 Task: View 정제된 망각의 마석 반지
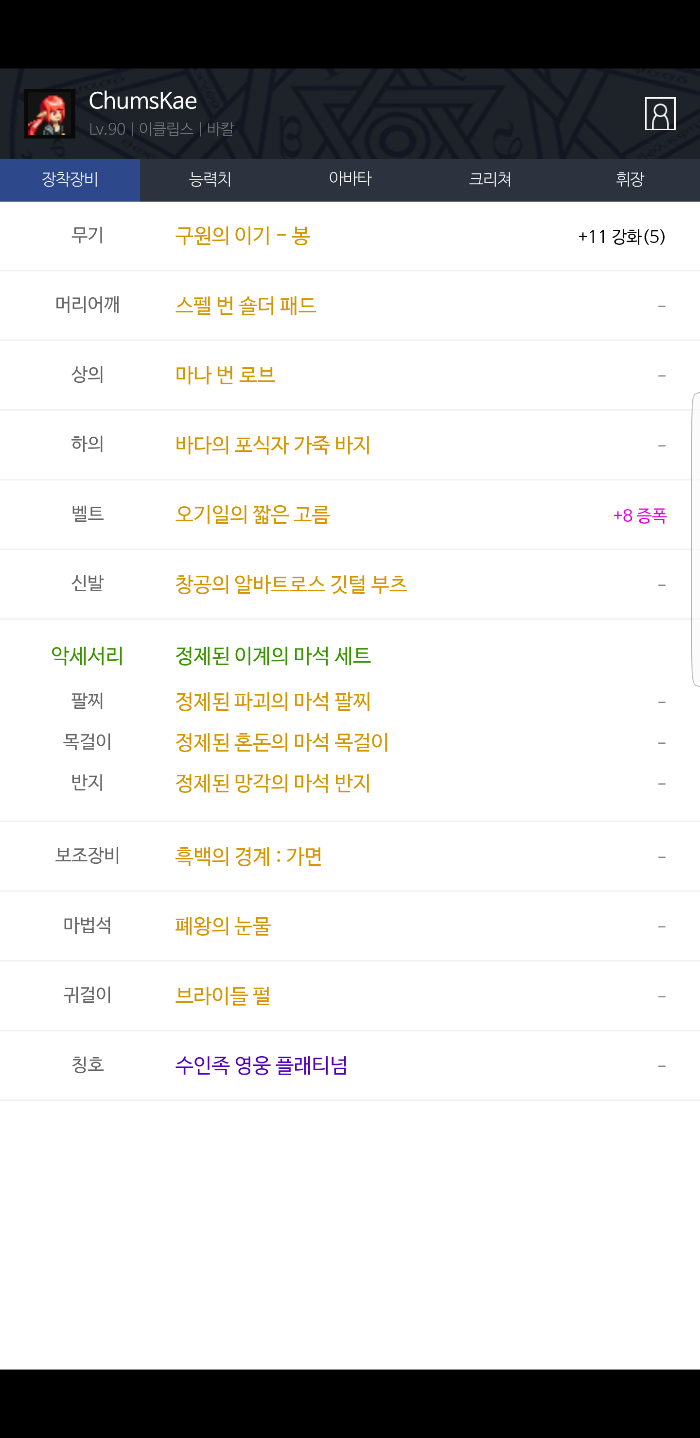[x=273, y=783]
